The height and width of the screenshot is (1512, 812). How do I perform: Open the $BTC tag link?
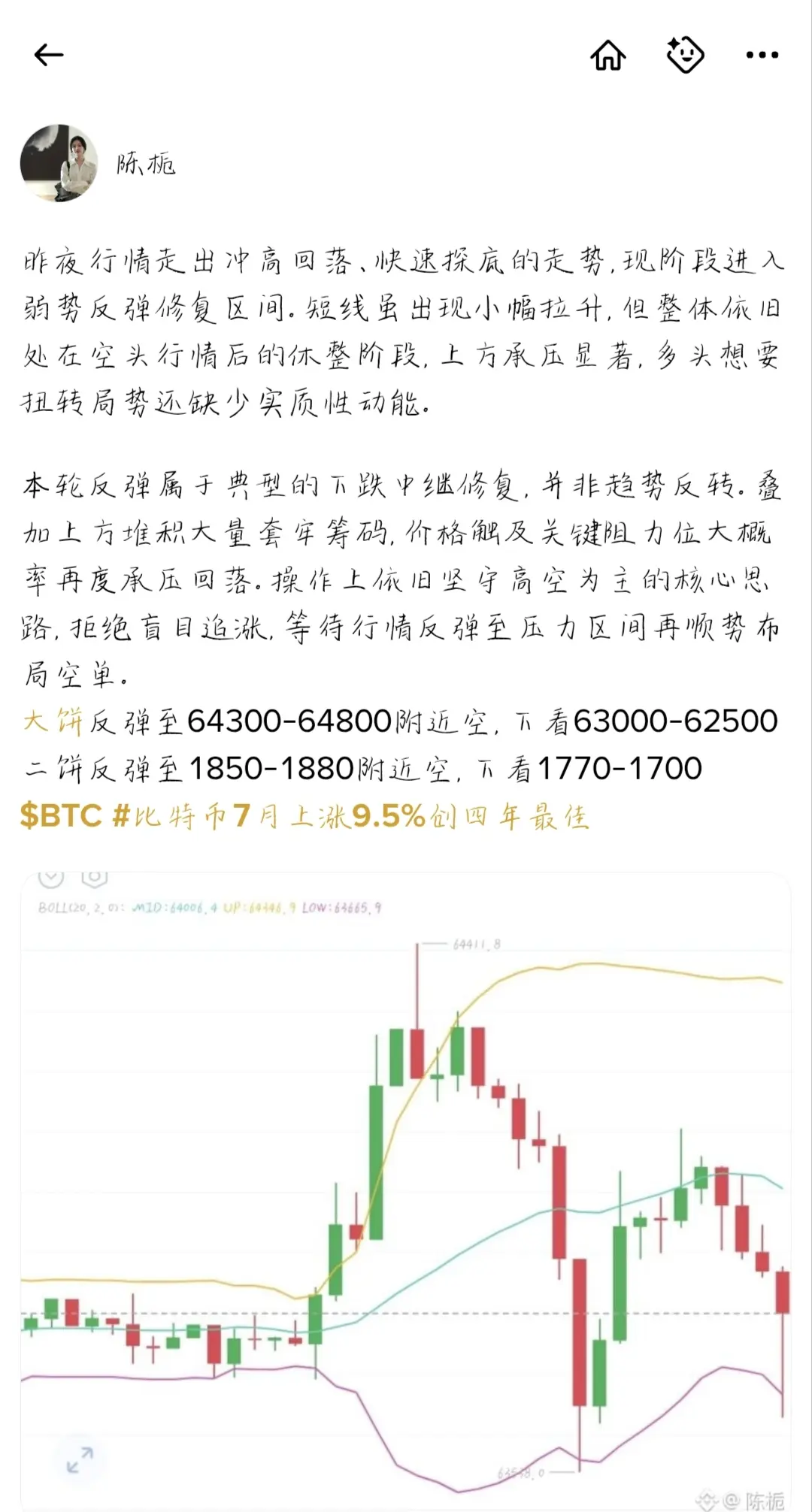[61, 815]
